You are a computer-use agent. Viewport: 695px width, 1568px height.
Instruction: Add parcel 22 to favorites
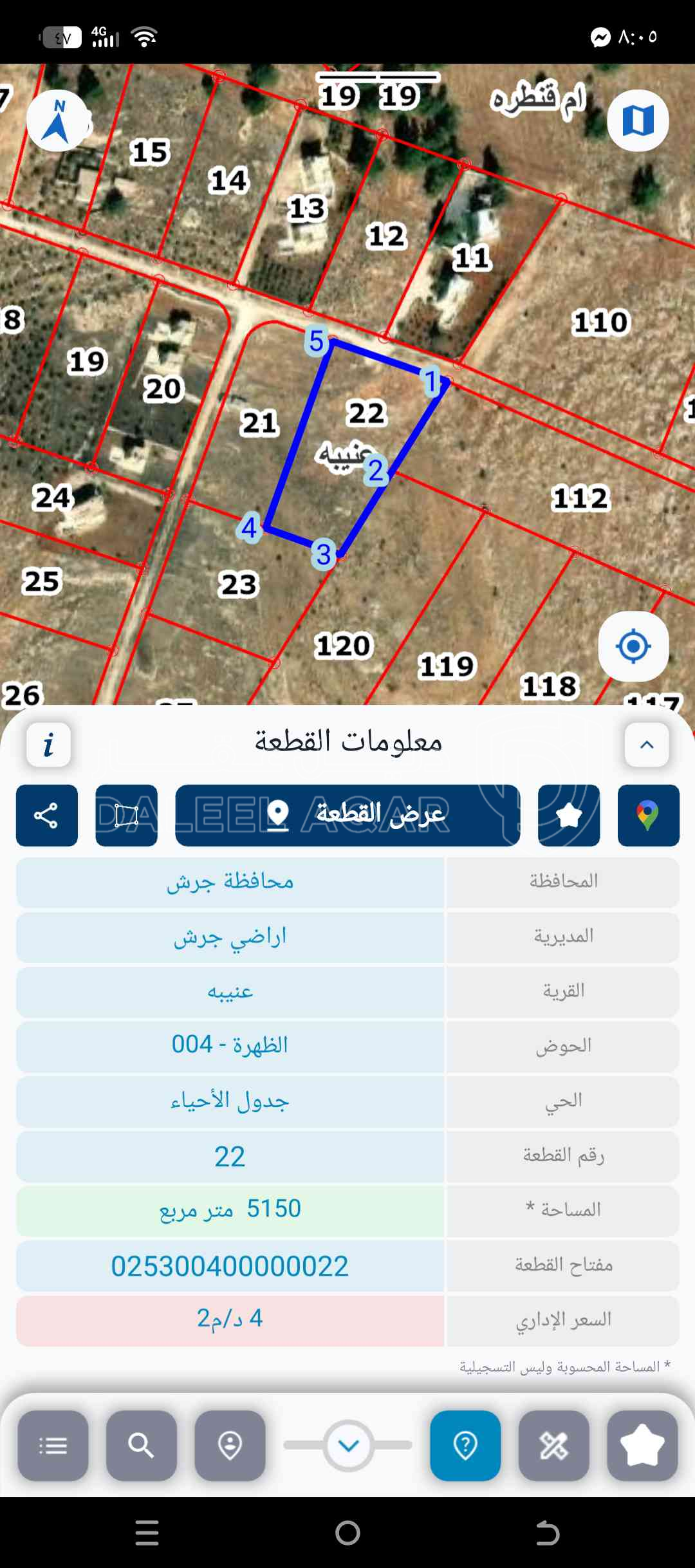click(569, 815)
